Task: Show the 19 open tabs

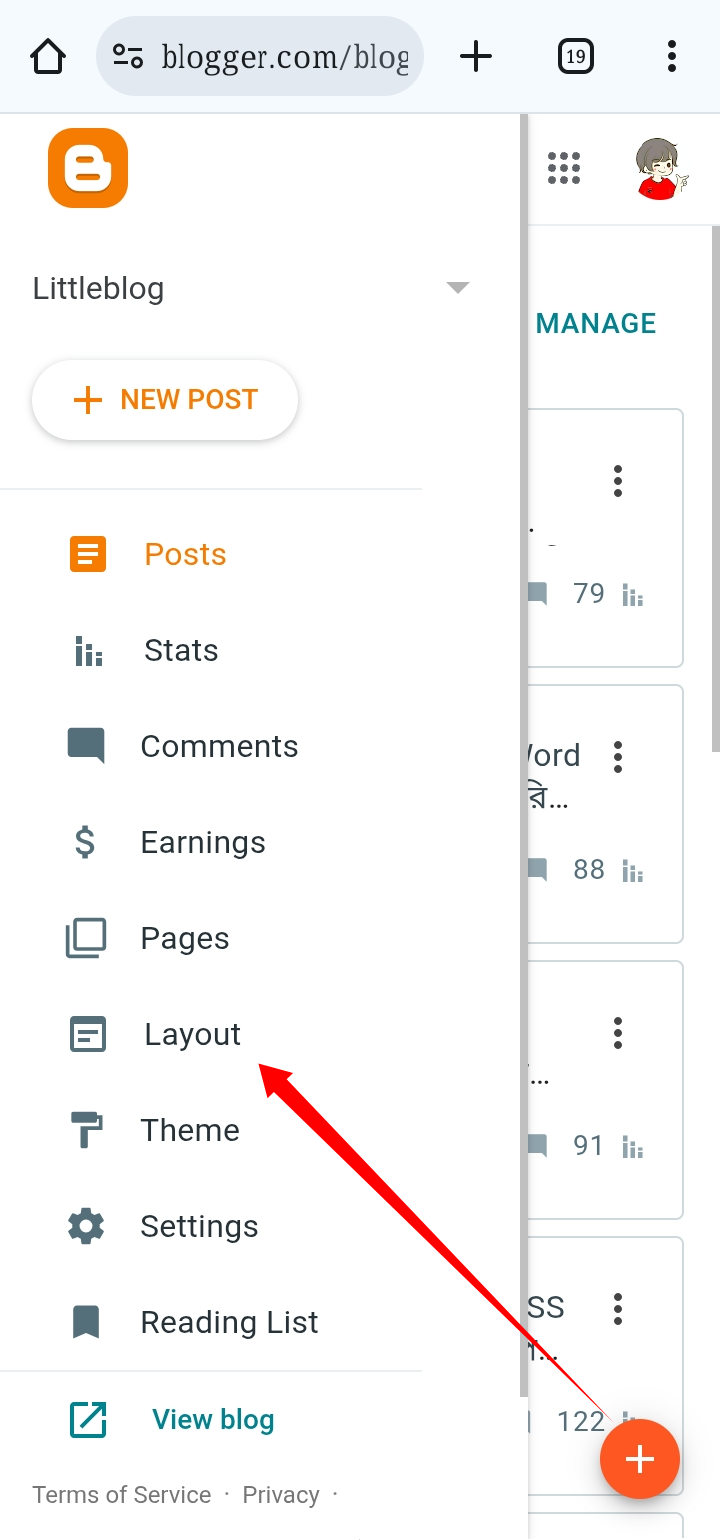Action: pyautogui.click(x=575, y=57)
